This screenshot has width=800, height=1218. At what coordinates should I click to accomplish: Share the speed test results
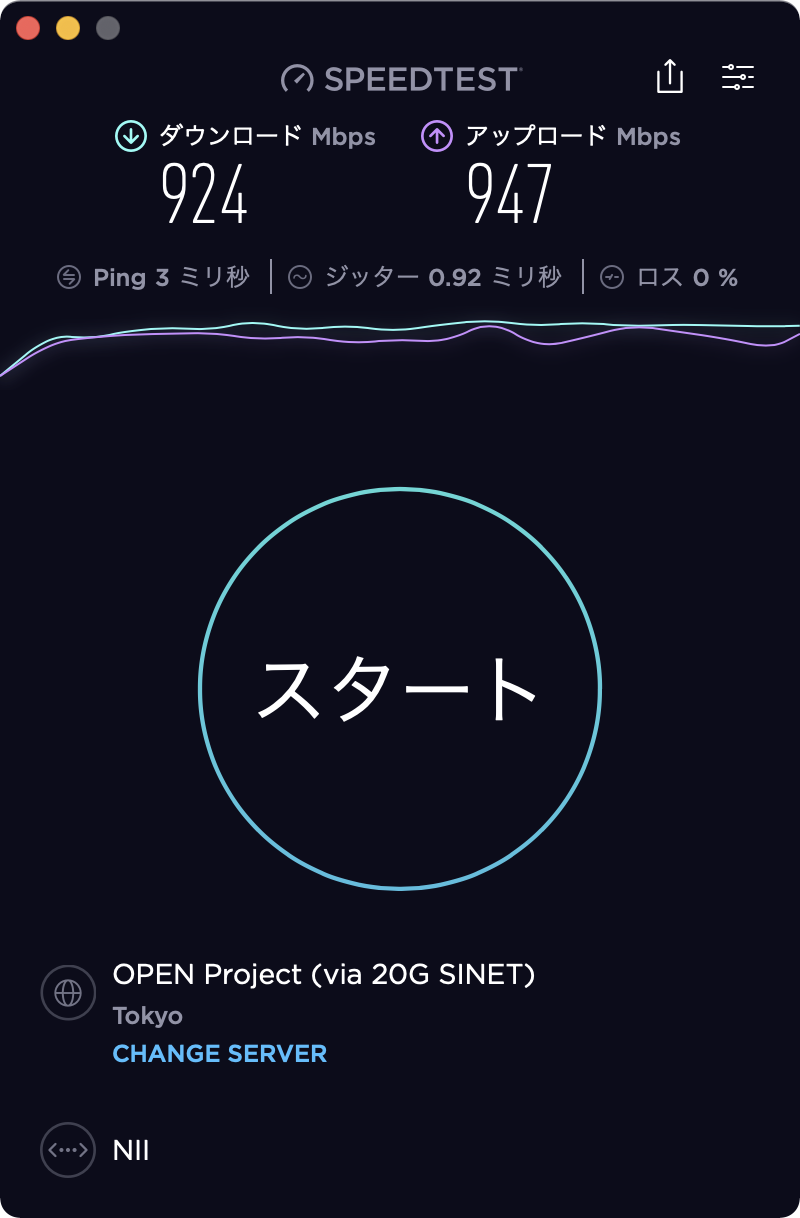pyautogui.click(x=669, y=77)
